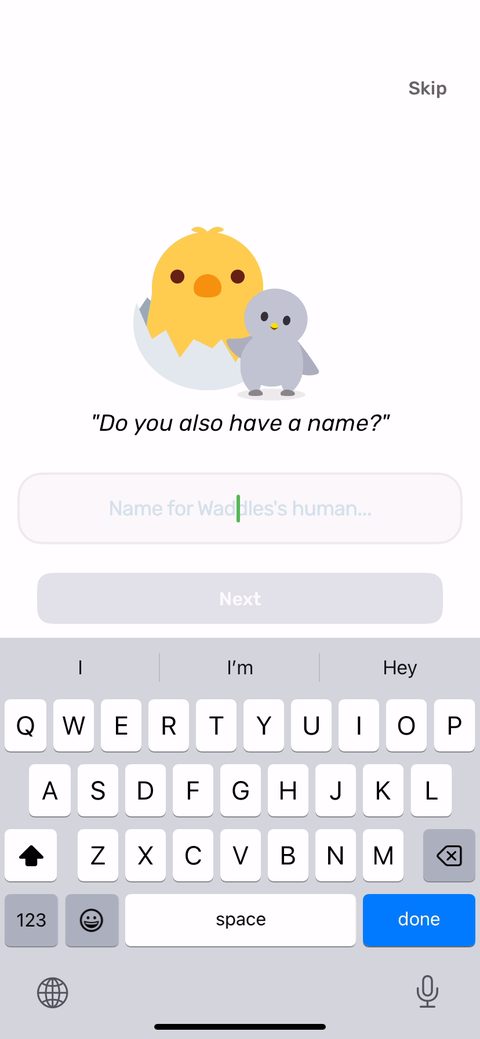Choose the "I'm" keyboard suggestion
The height and width of the screenshot is (1039, 480).
239,667
